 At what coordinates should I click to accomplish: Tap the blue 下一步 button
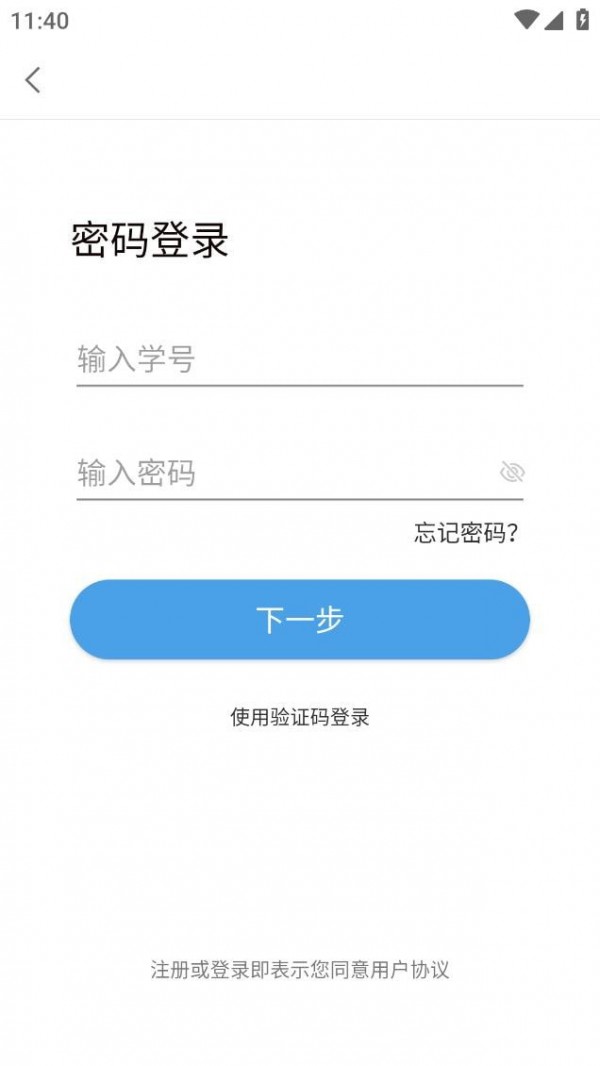click(x=300, y=620)
